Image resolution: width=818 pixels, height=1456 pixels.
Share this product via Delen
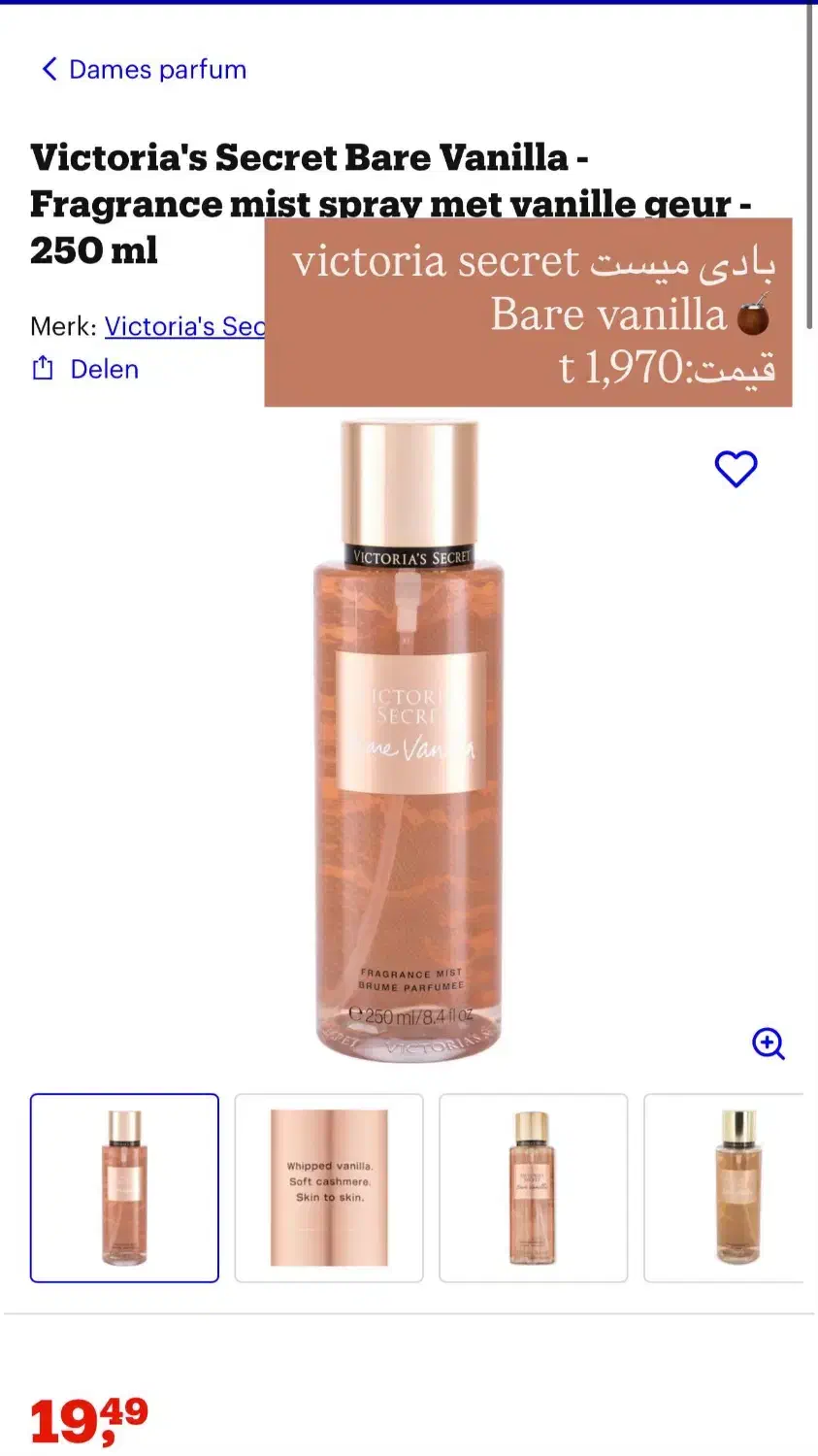pyautogui.click(x=85, y=369)
